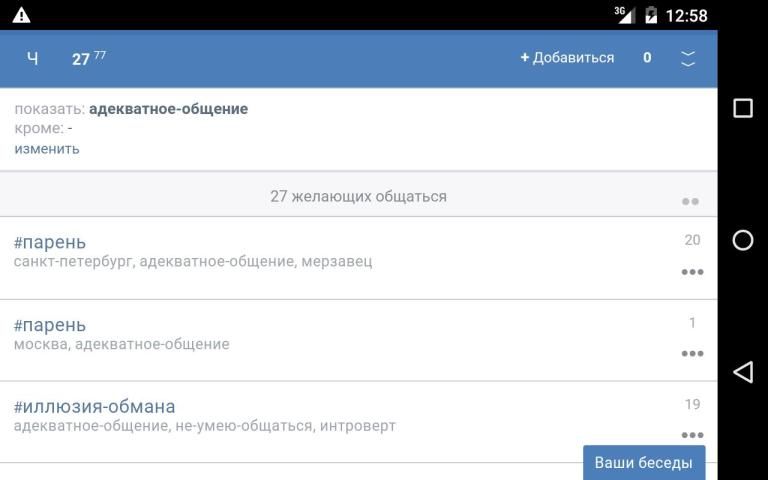Go back using system navigation button
The height and width of the screenshot is (480, 768).
(x=743, y=372)
